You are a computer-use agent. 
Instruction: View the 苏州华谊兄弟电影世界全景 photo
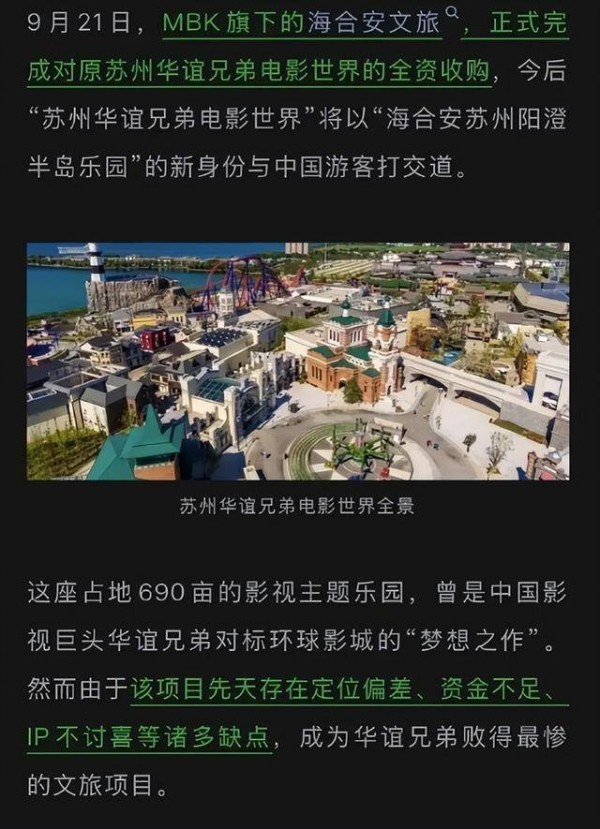[298, 361]
